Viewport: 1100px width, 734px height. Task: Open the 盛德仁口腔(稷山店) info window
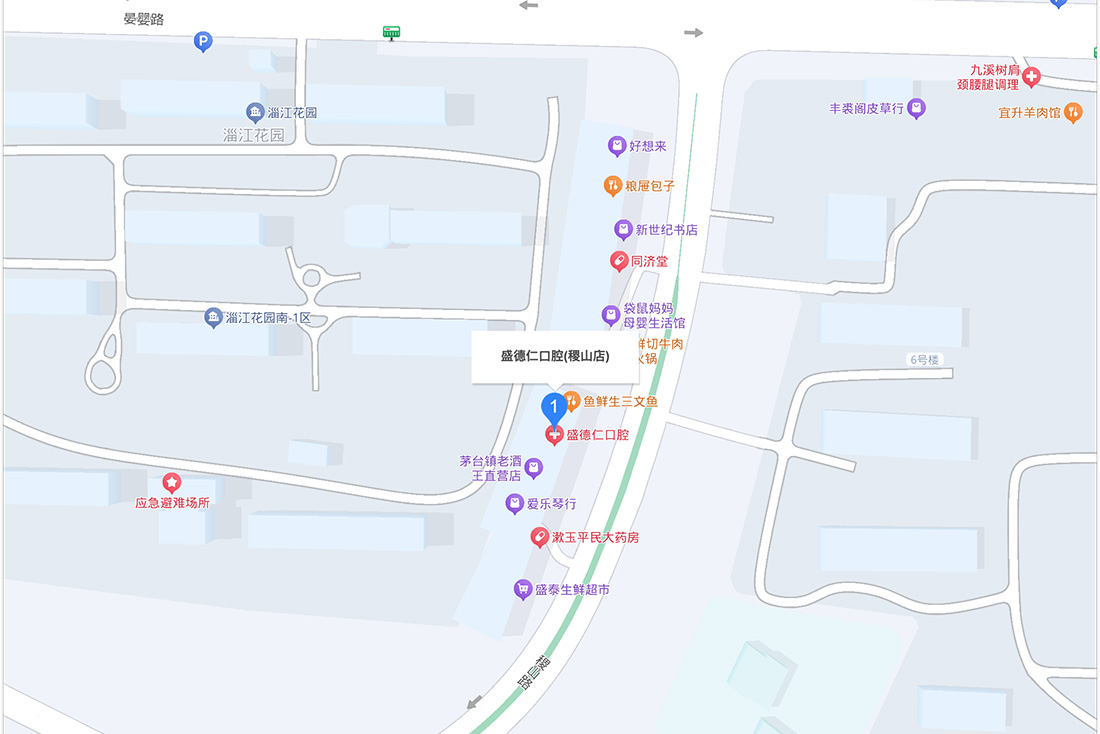[555, 356]
